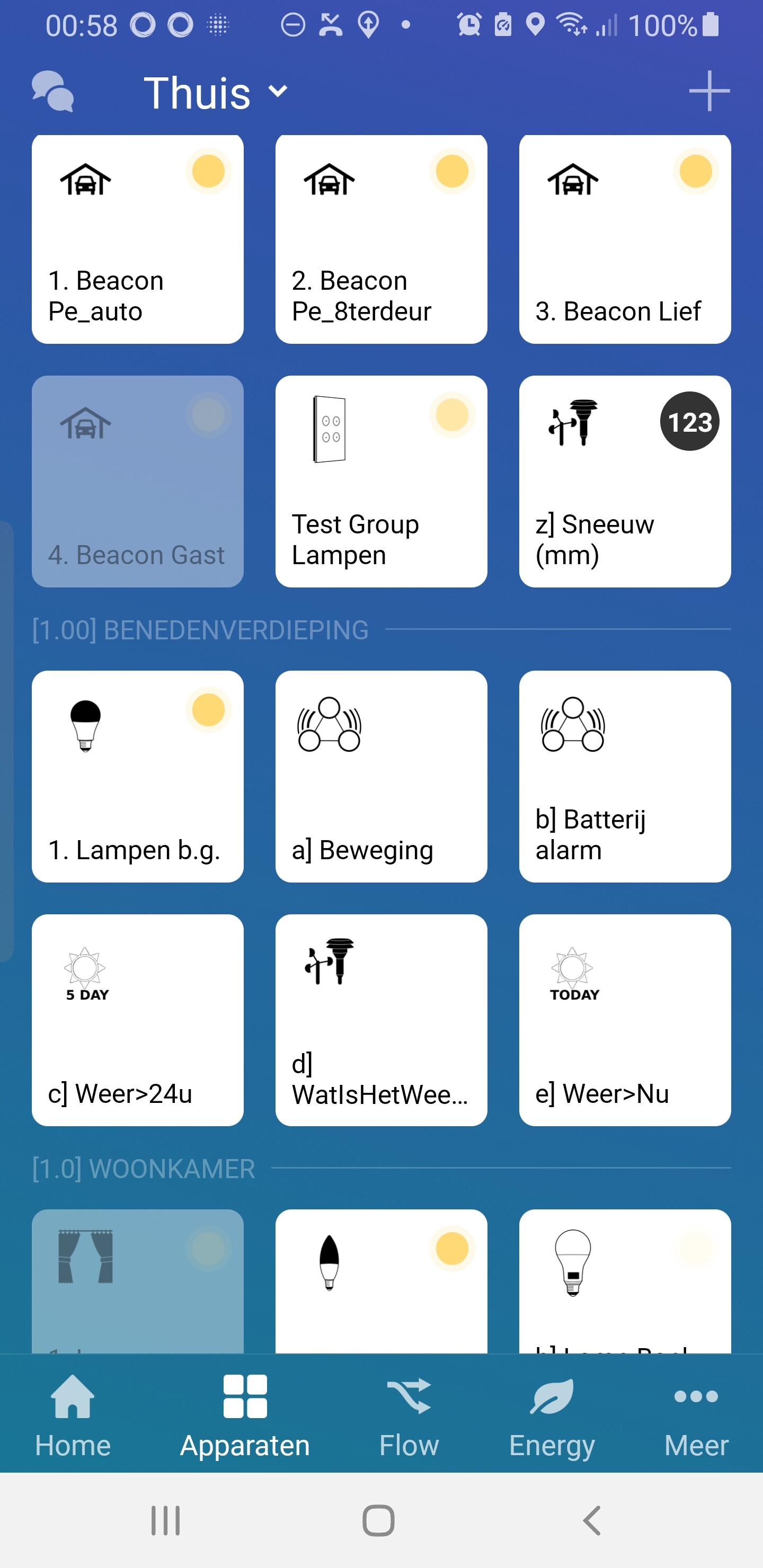
Task: Go back with the system back button
Action: coord(592,1520)
